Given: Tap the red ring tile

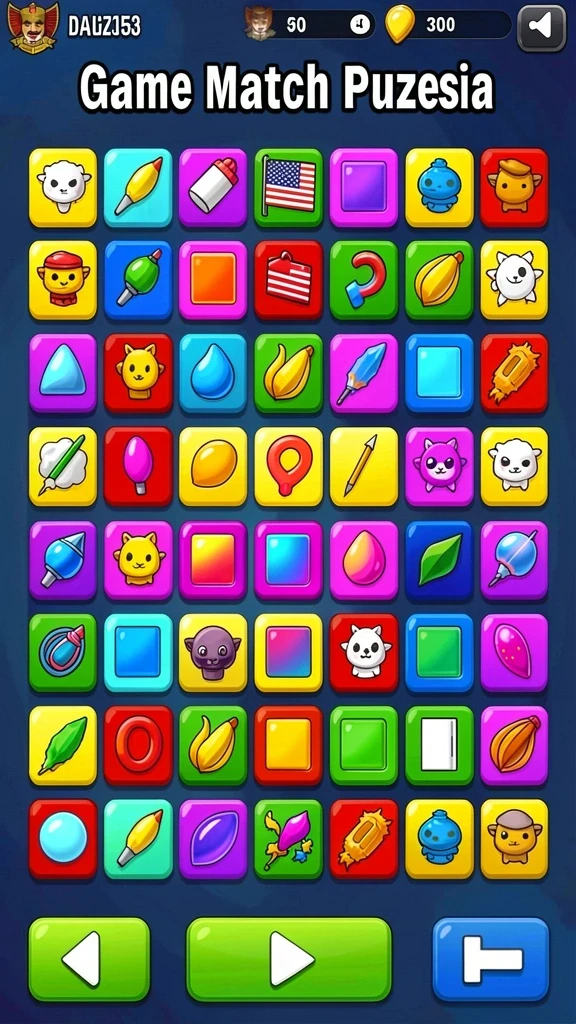Looking at the screenshot, I should 138,745.
